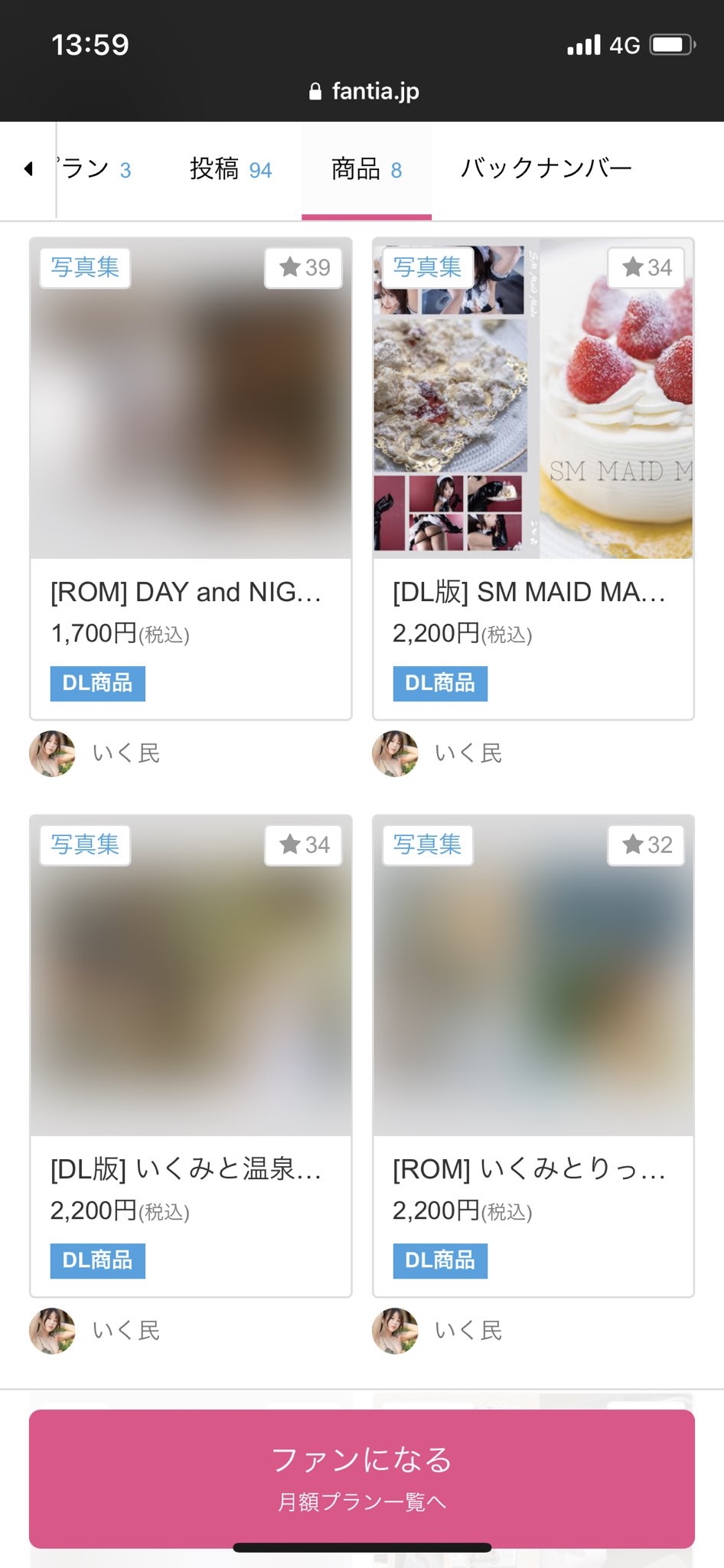Star the いくみとりっ... product
This screenshot has height=1568, width=724.
(647, 844)
